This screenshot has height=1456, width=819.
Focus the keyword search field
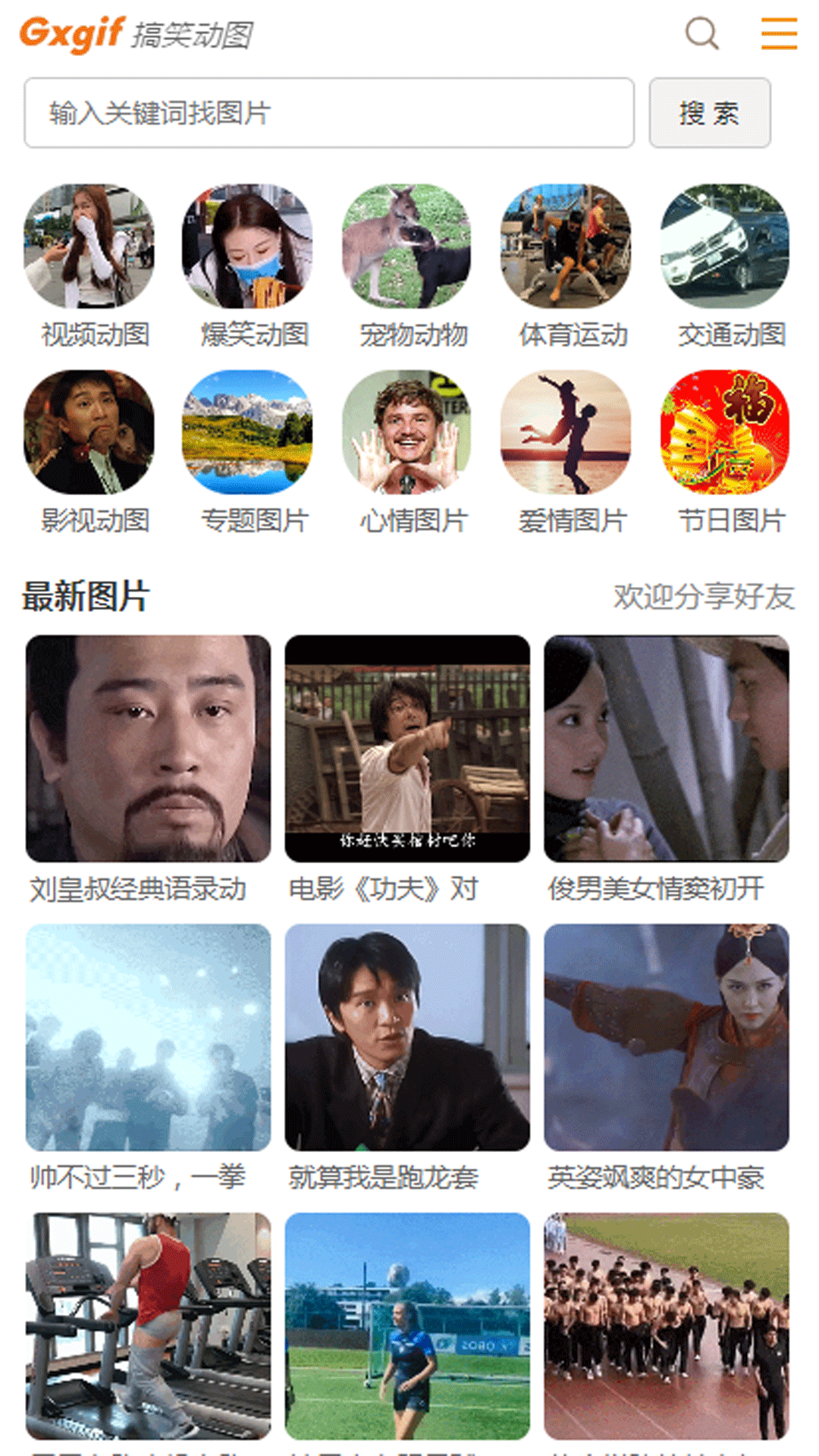329,113
